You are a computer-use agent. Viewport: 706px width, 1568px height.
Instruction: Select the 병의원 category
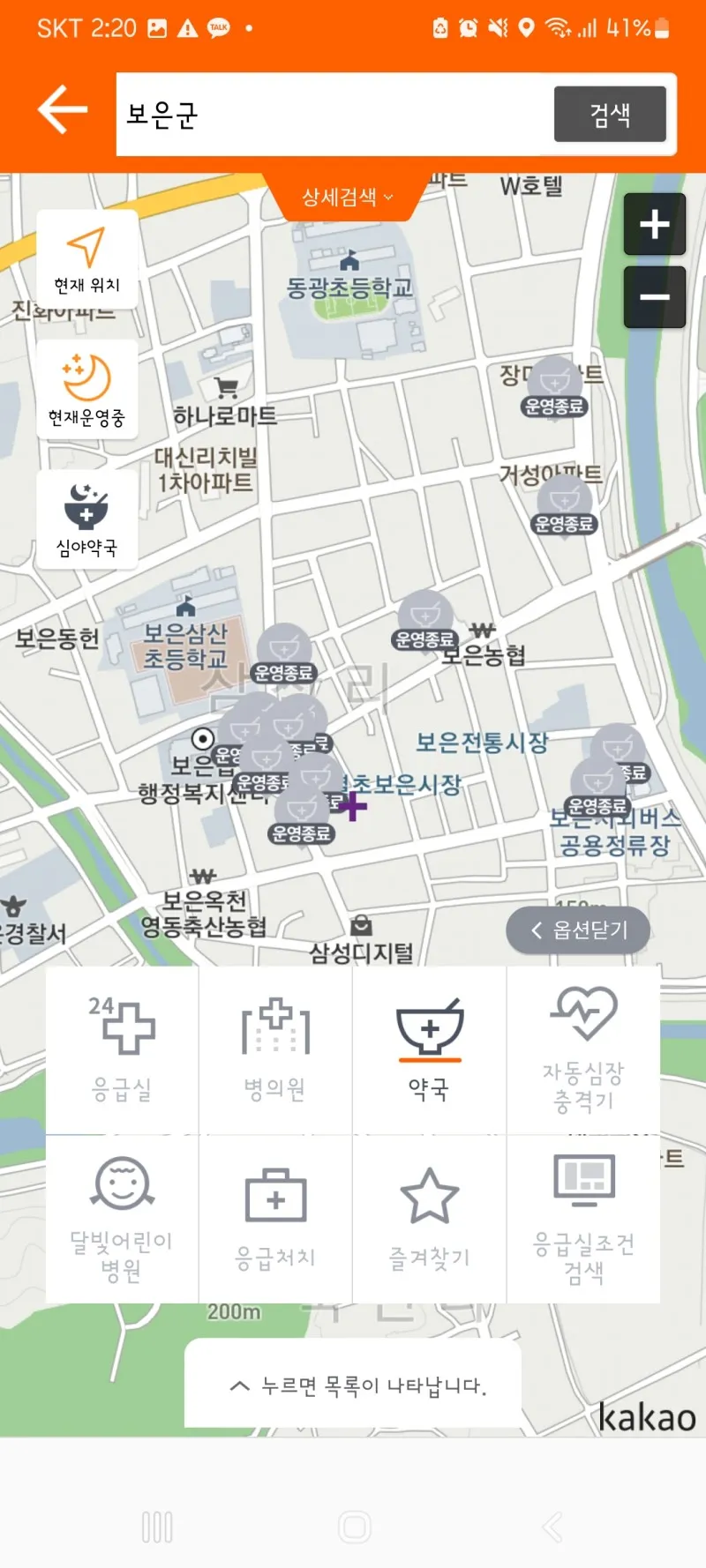(275, 1049)
